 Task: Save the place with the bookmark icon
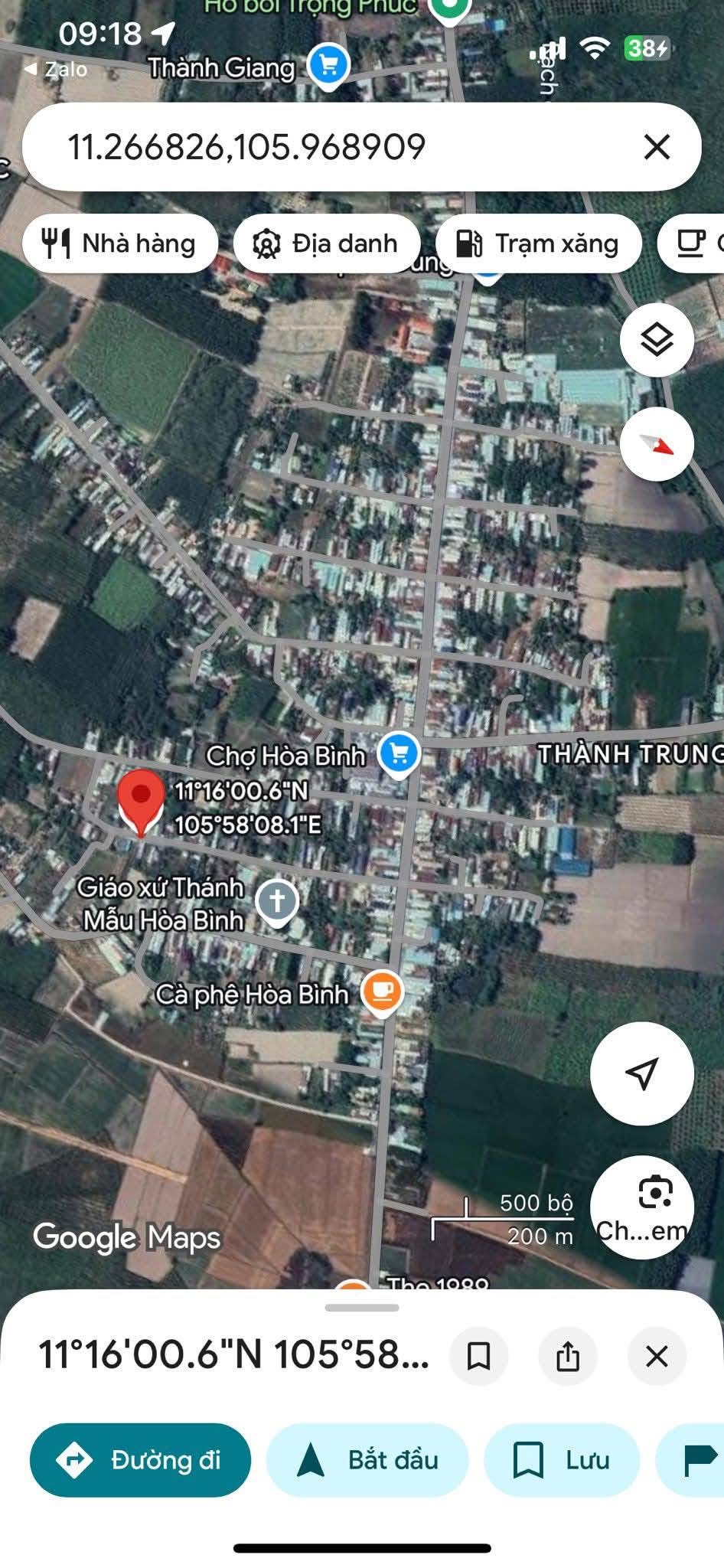tap(478, 1356)
